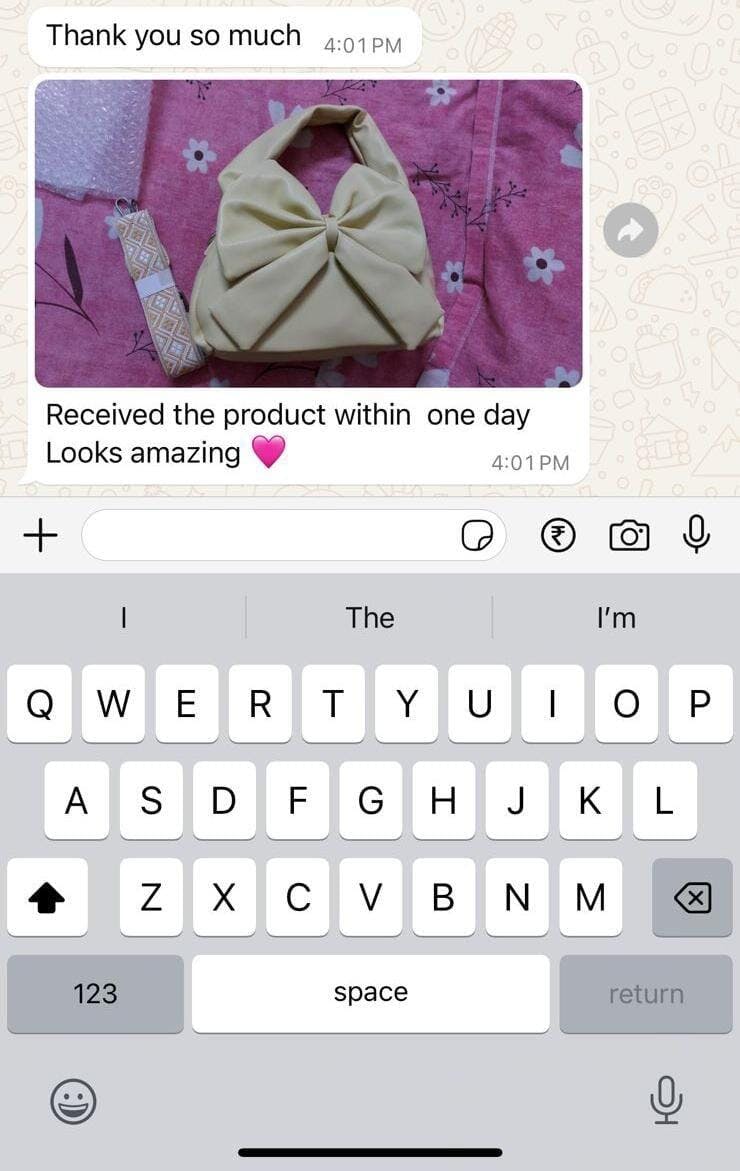Screen dimensions: 740x1171
Task: Tap the backspace key
Action: pyautogui.click(x=692, y=898)
